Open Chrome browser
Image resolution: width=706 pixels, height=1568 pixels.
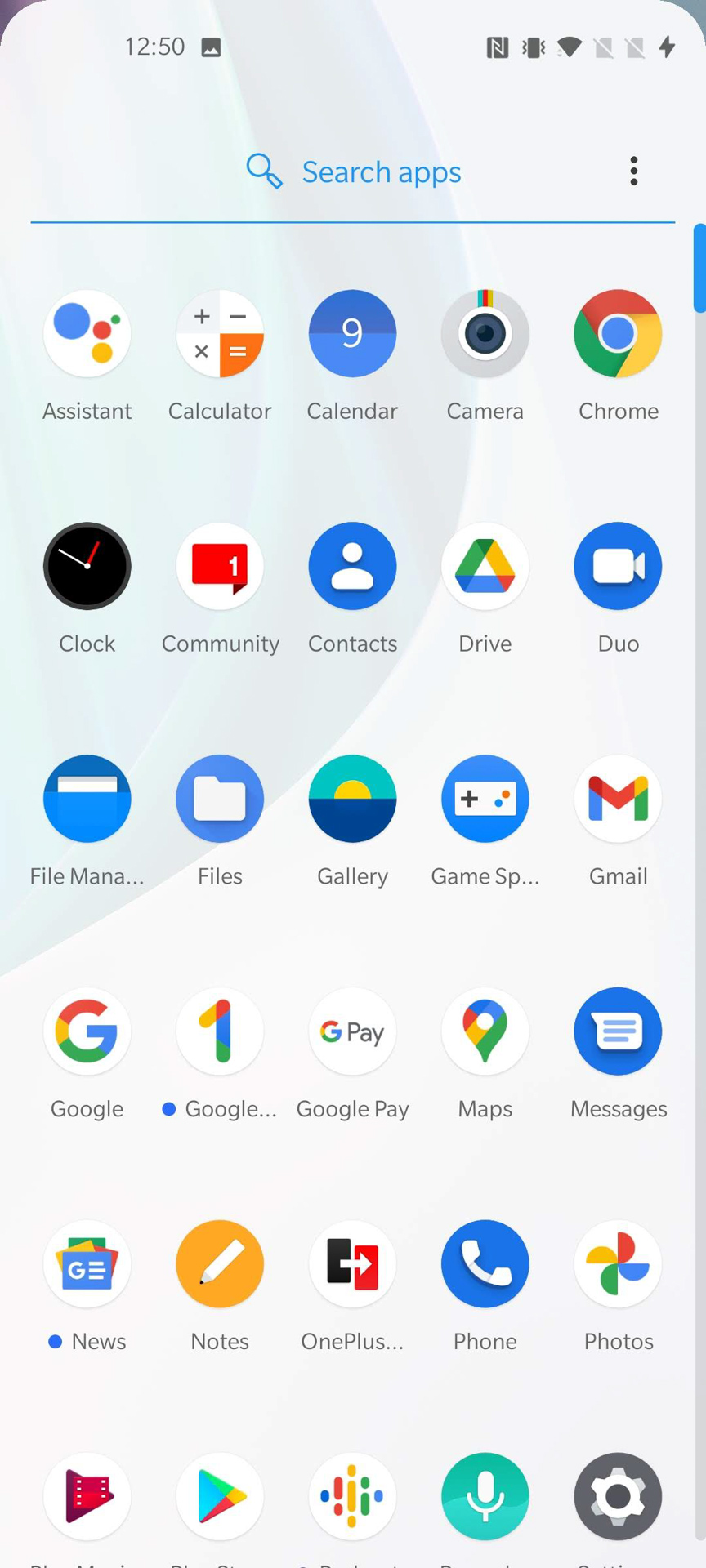point(618,334)
